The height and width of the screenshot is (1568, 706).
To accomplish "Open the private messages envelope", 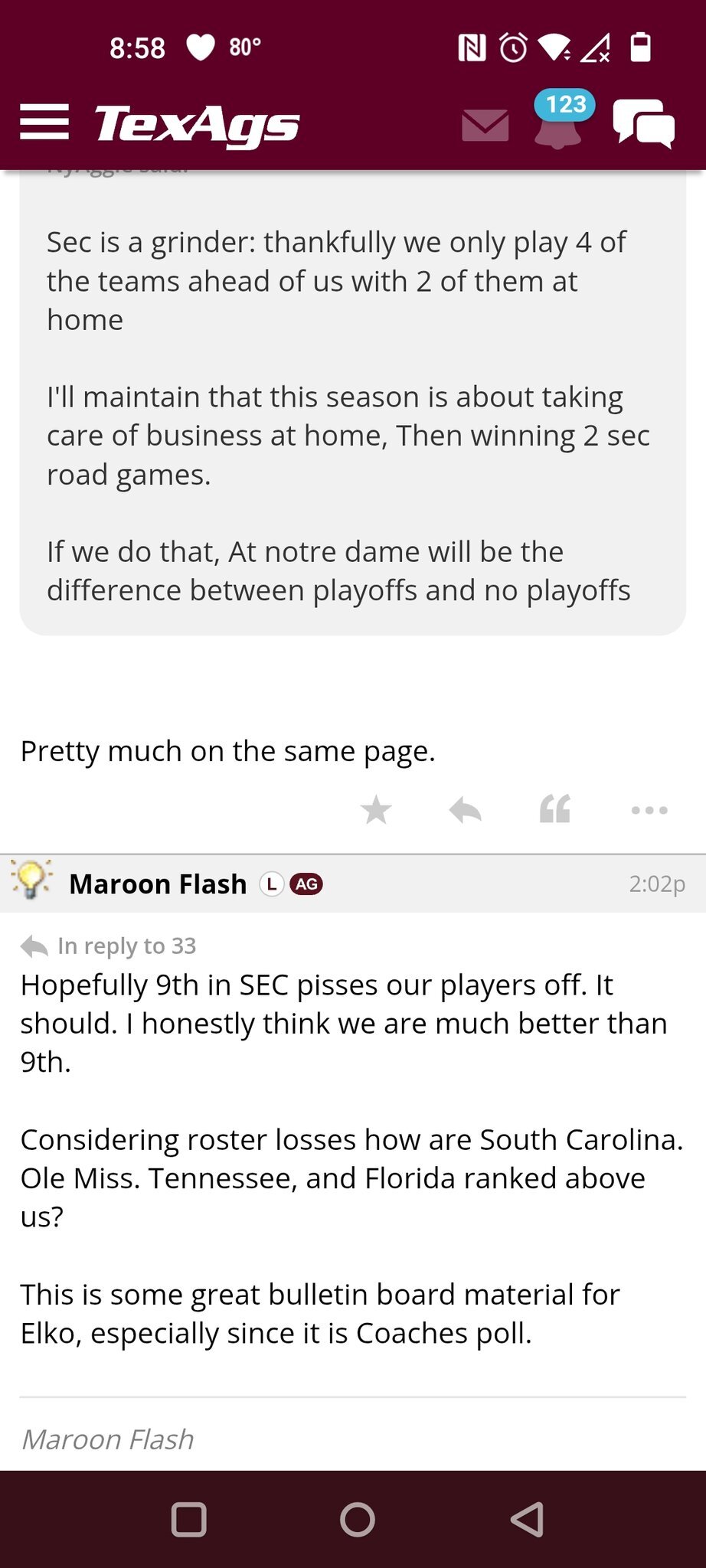I will 485,126.
